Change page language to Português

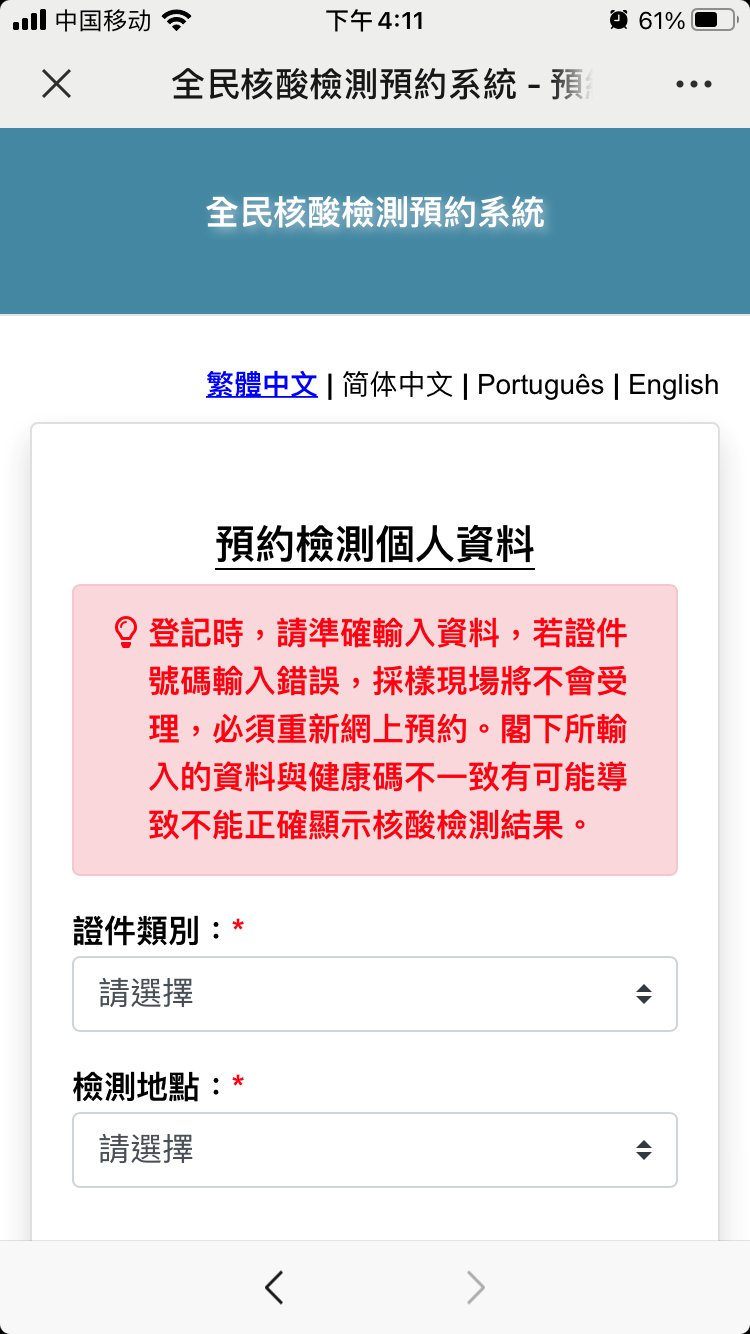541,384
